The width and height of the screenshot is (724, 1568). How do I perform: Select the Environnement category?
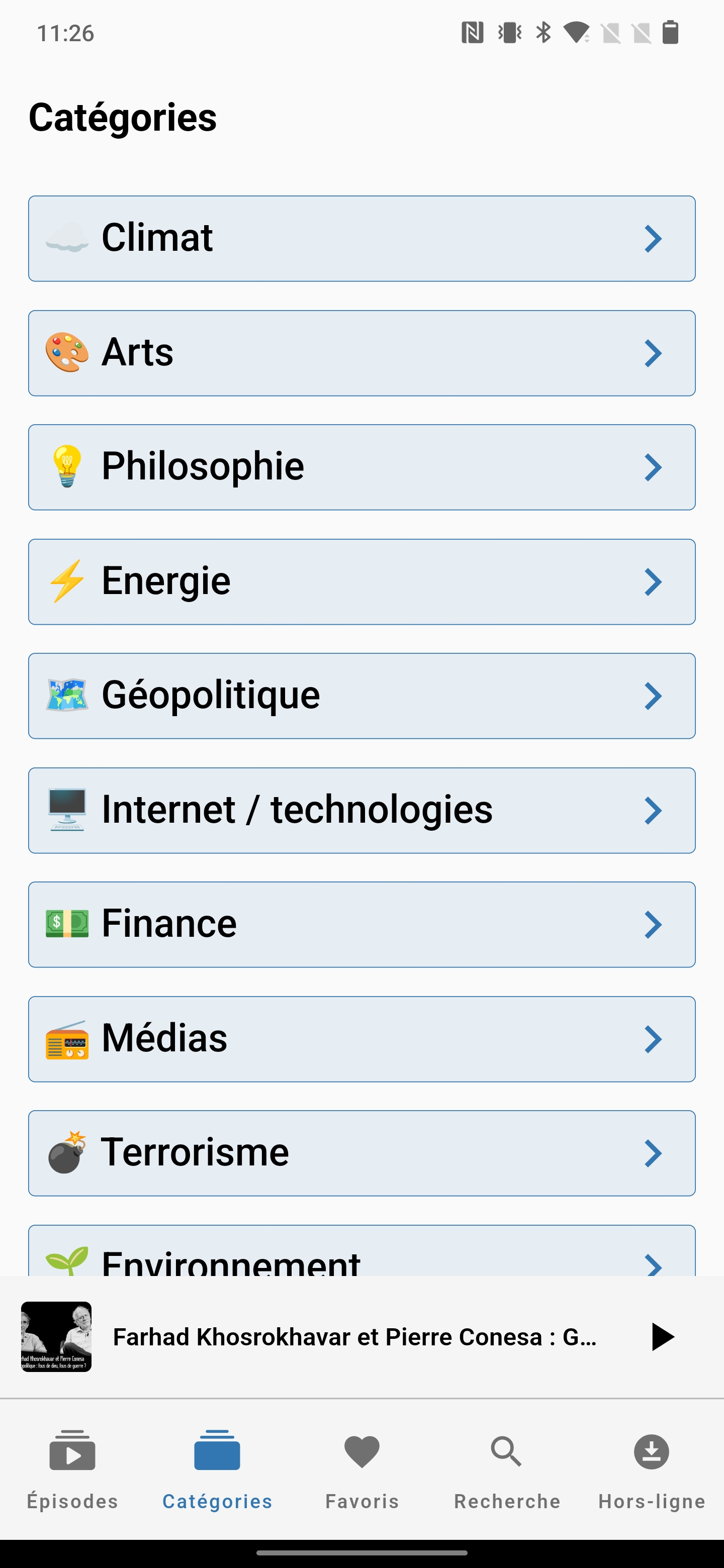click(361, 1251)
